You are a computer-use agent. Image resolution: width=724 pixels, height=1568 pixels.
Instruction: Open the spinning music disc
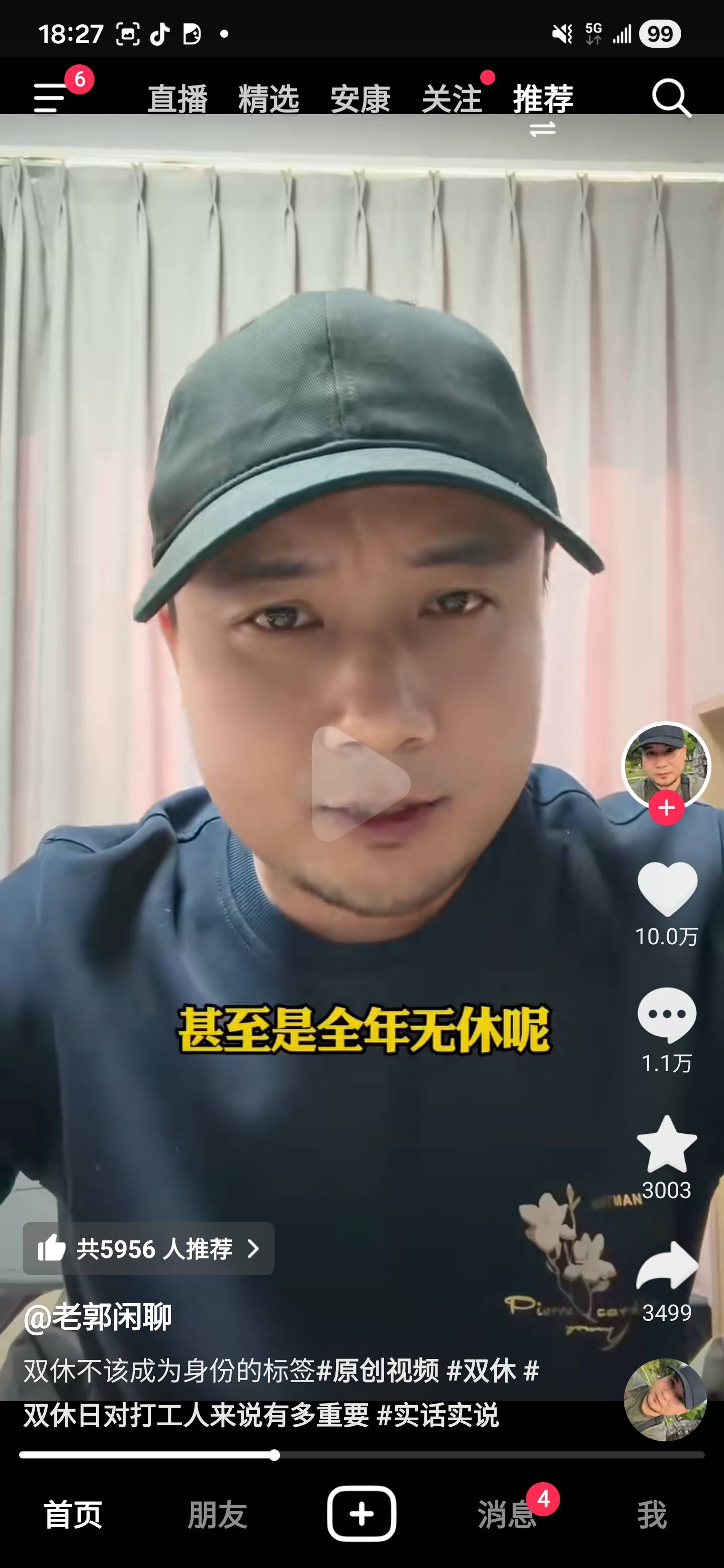coord(665,1400)
